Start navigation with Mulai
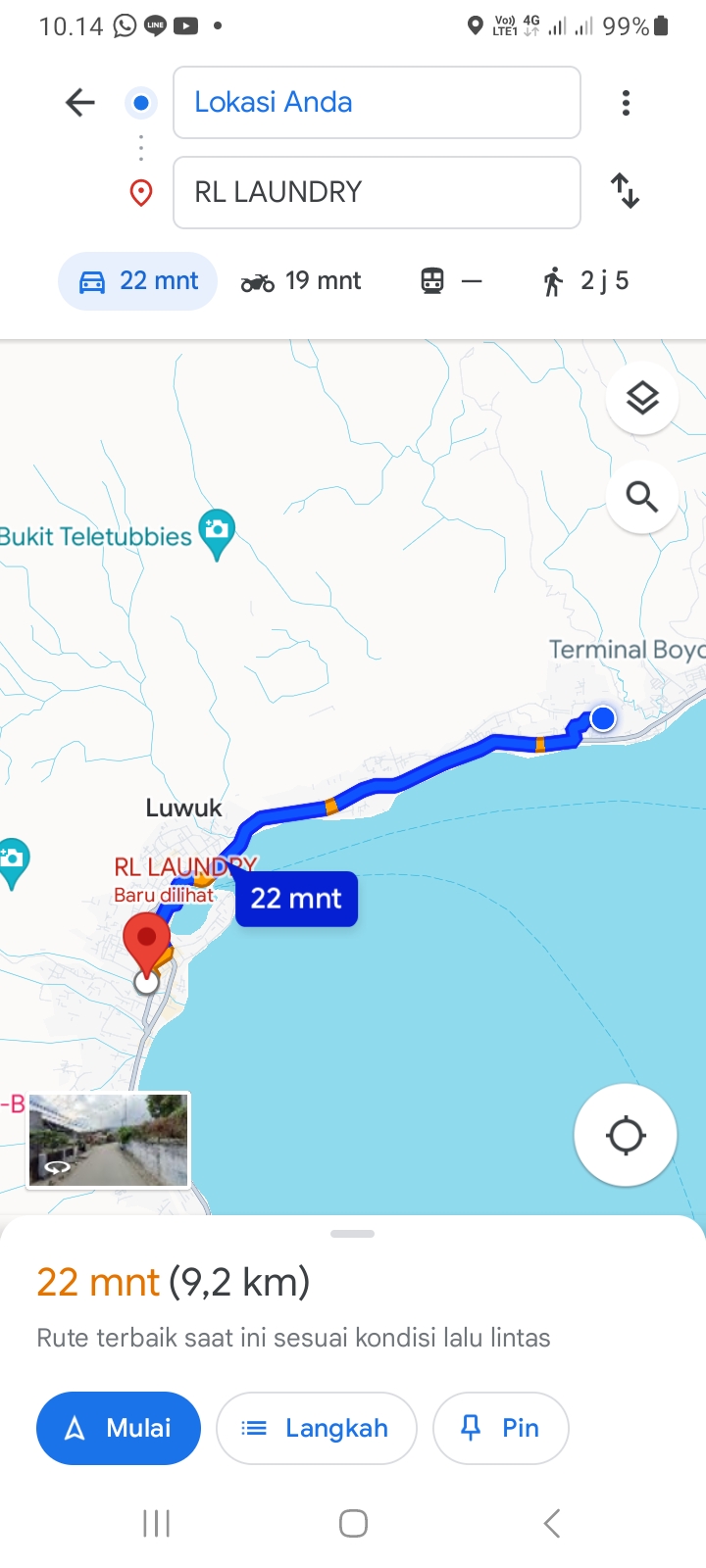This screenshot has width=706, height=1568. (119, 1428)
